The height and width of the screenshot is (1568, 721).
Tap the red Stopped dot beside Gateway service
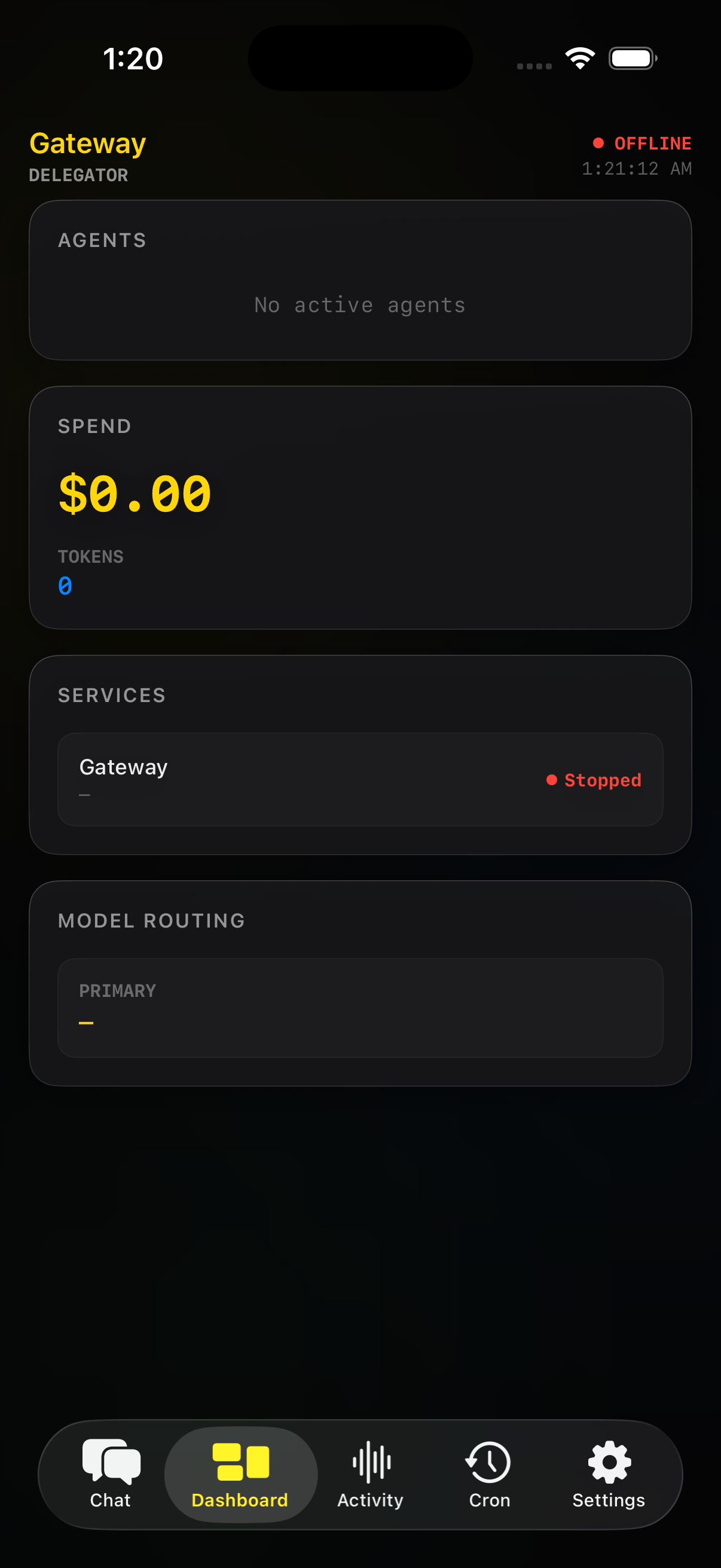tap(552, 780)
